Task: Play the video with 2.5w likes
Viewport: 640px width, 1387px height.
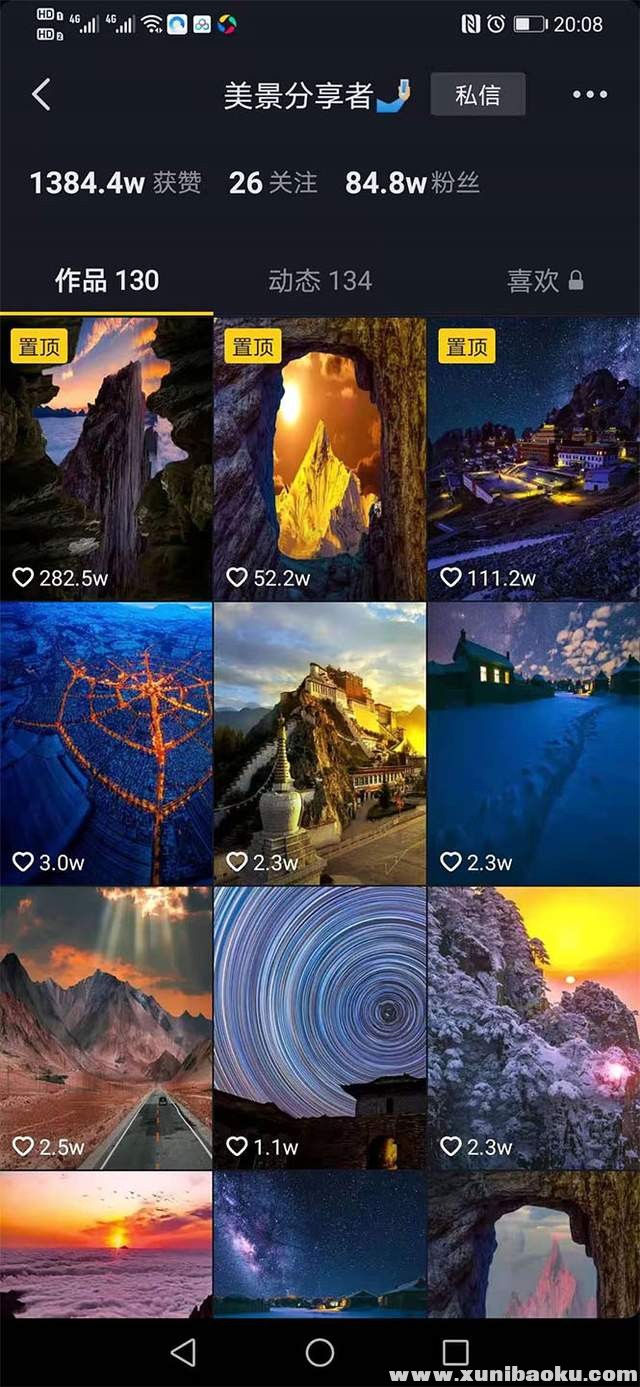Action: point(106,1028)
